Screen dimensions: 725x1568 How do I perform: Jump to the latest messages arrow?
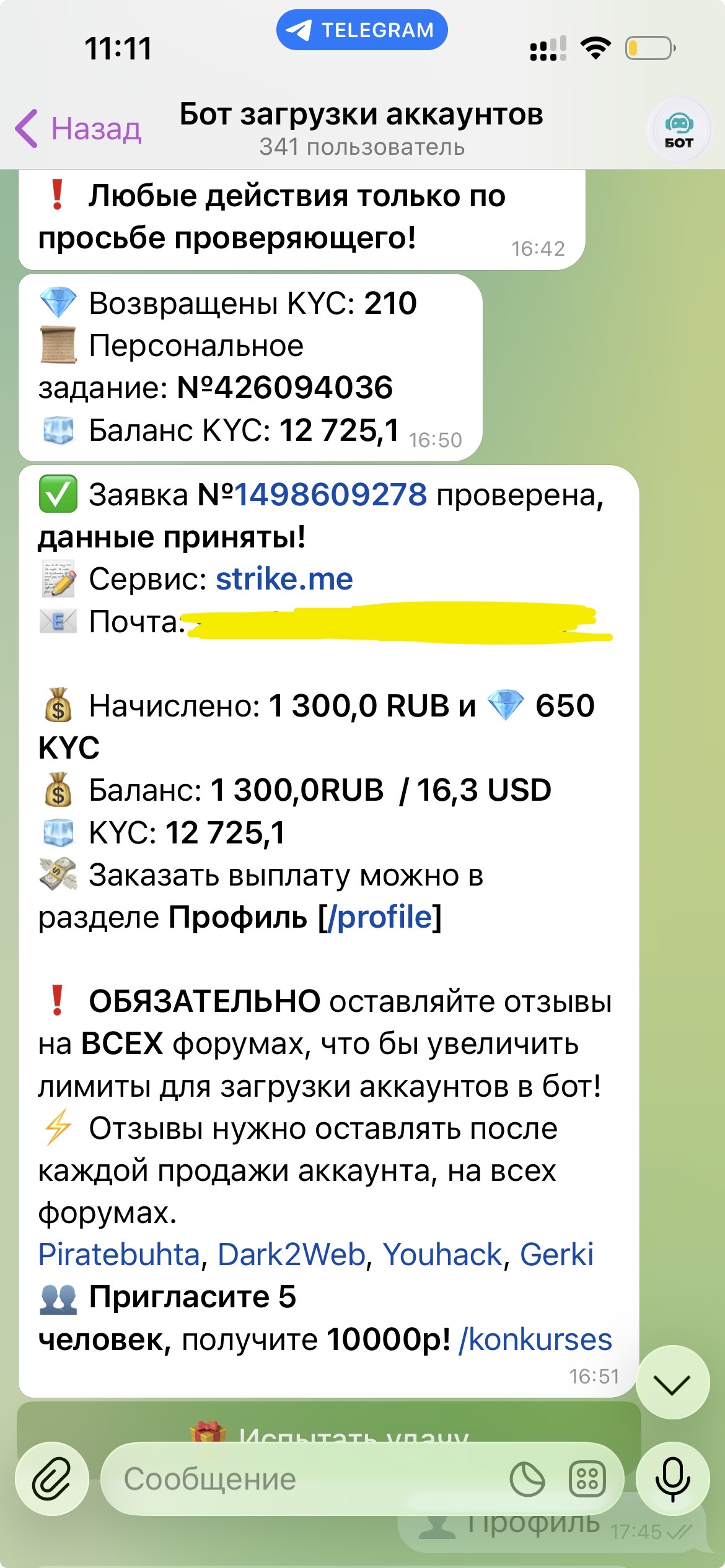[672, 1382]
